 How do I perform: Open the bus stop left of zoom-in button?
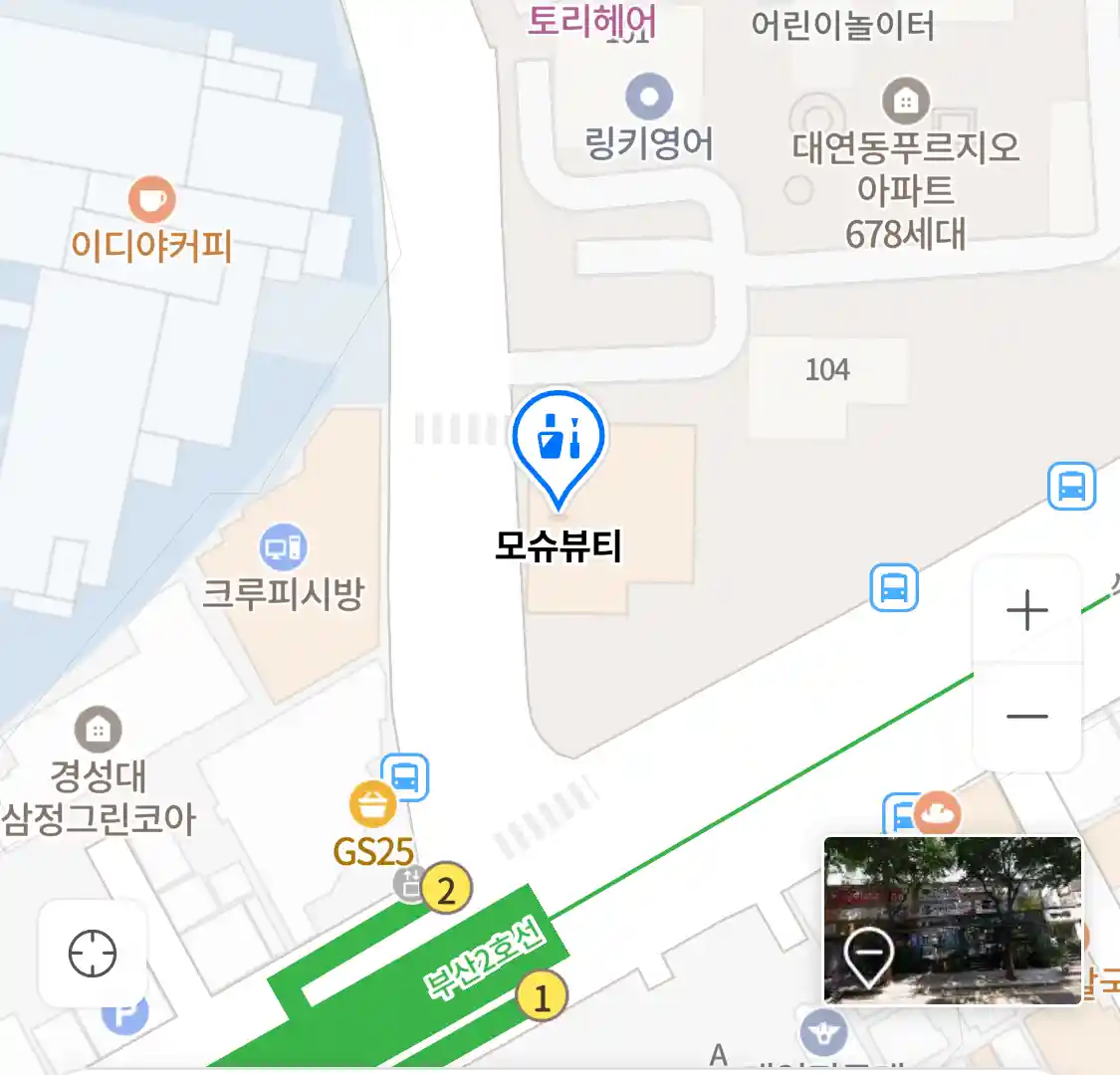pos(894,587)
